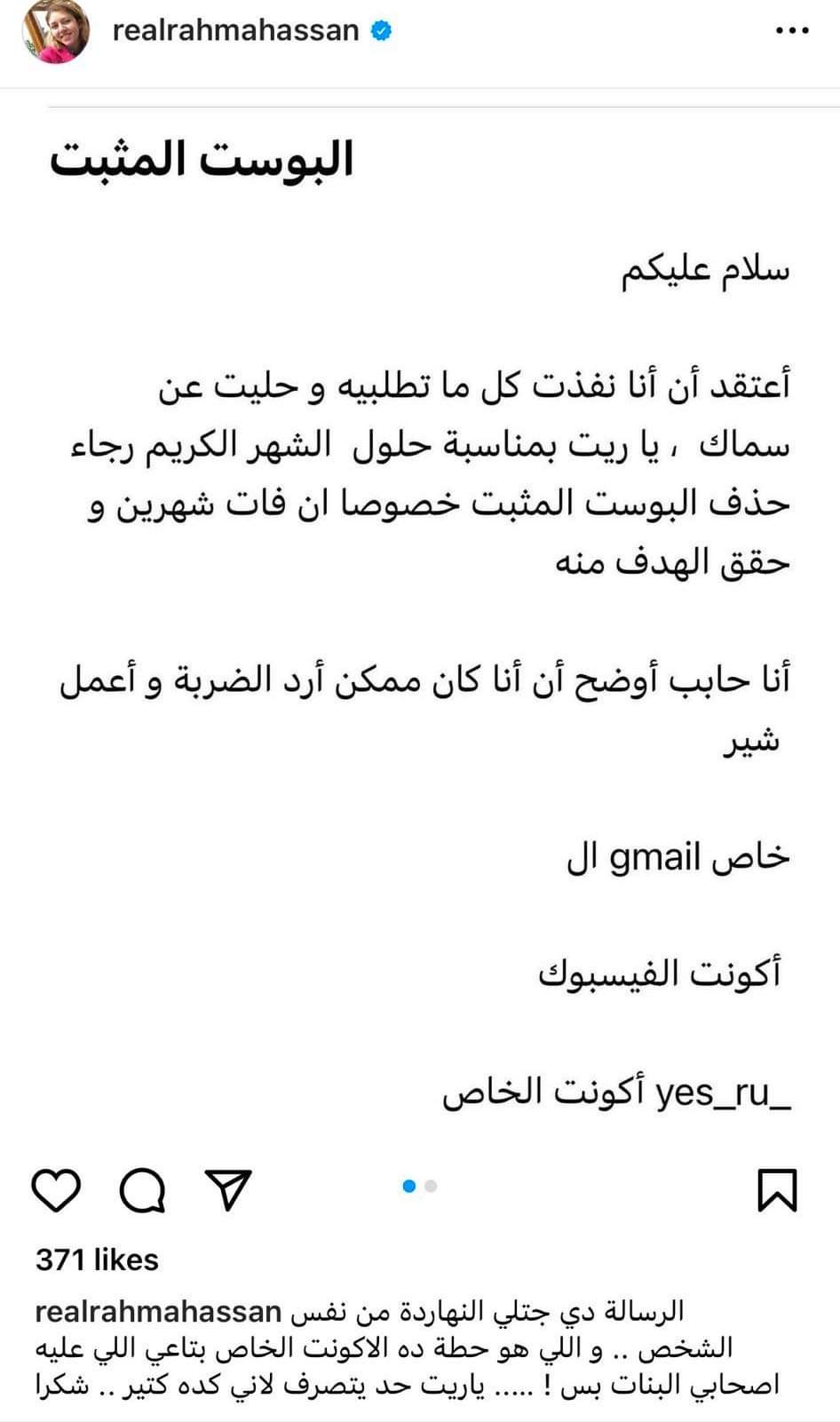Like this post with the heart icon
The image size is (840, 1422).
56,1190
